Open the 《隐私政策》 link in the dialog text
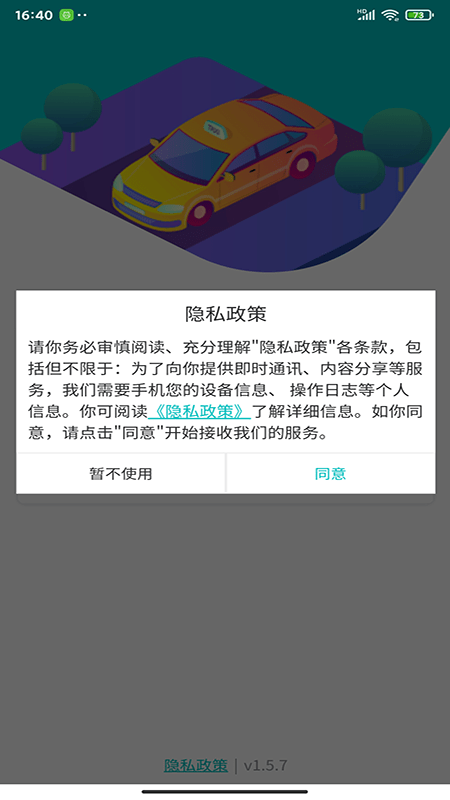The width and height of the screenshot is (450, 800). pos(199,411)
